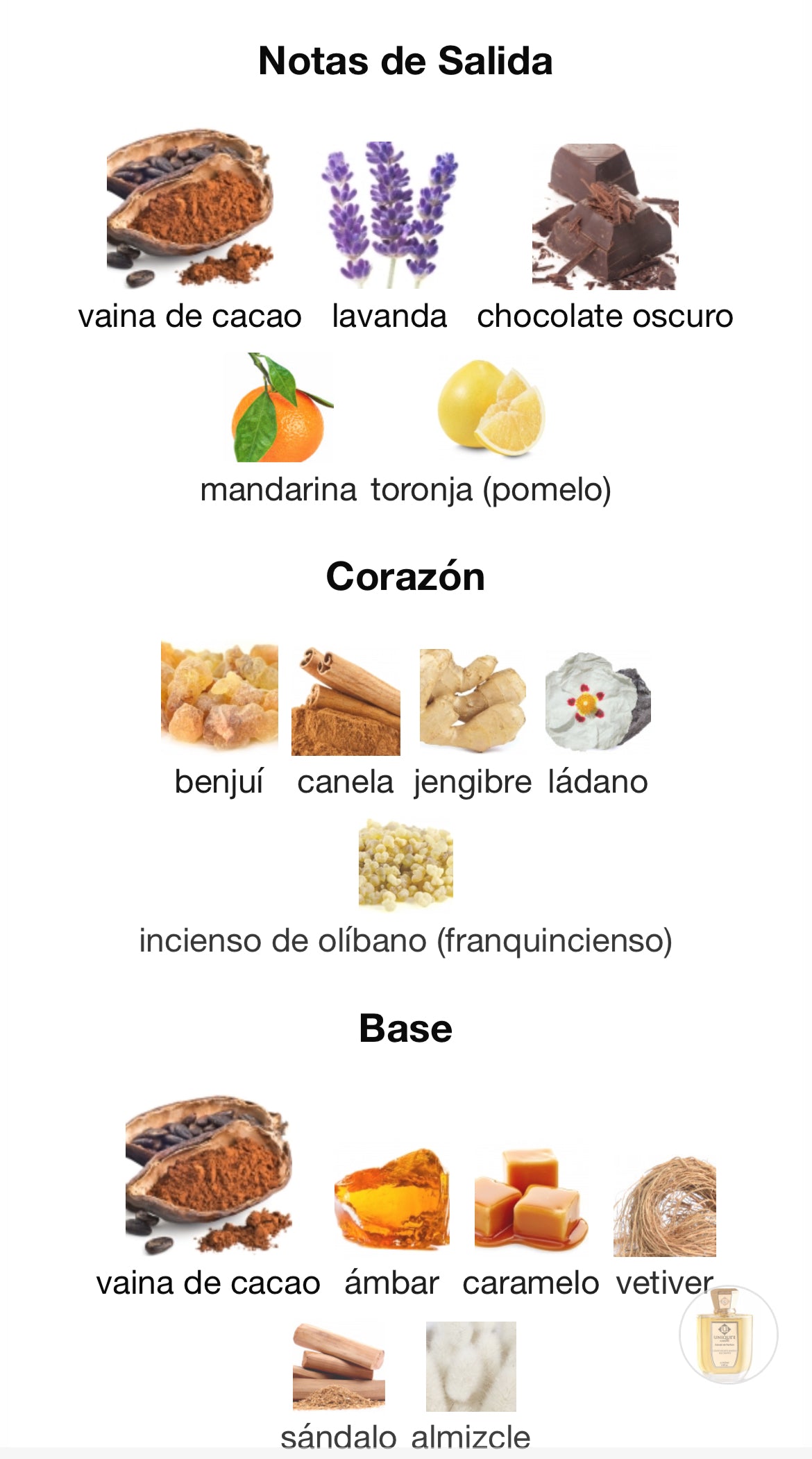Tap the floating perfume bottle bubble
Image resolution: width=812 pixels, height=1459 pixels.
tap(728, 1334)
